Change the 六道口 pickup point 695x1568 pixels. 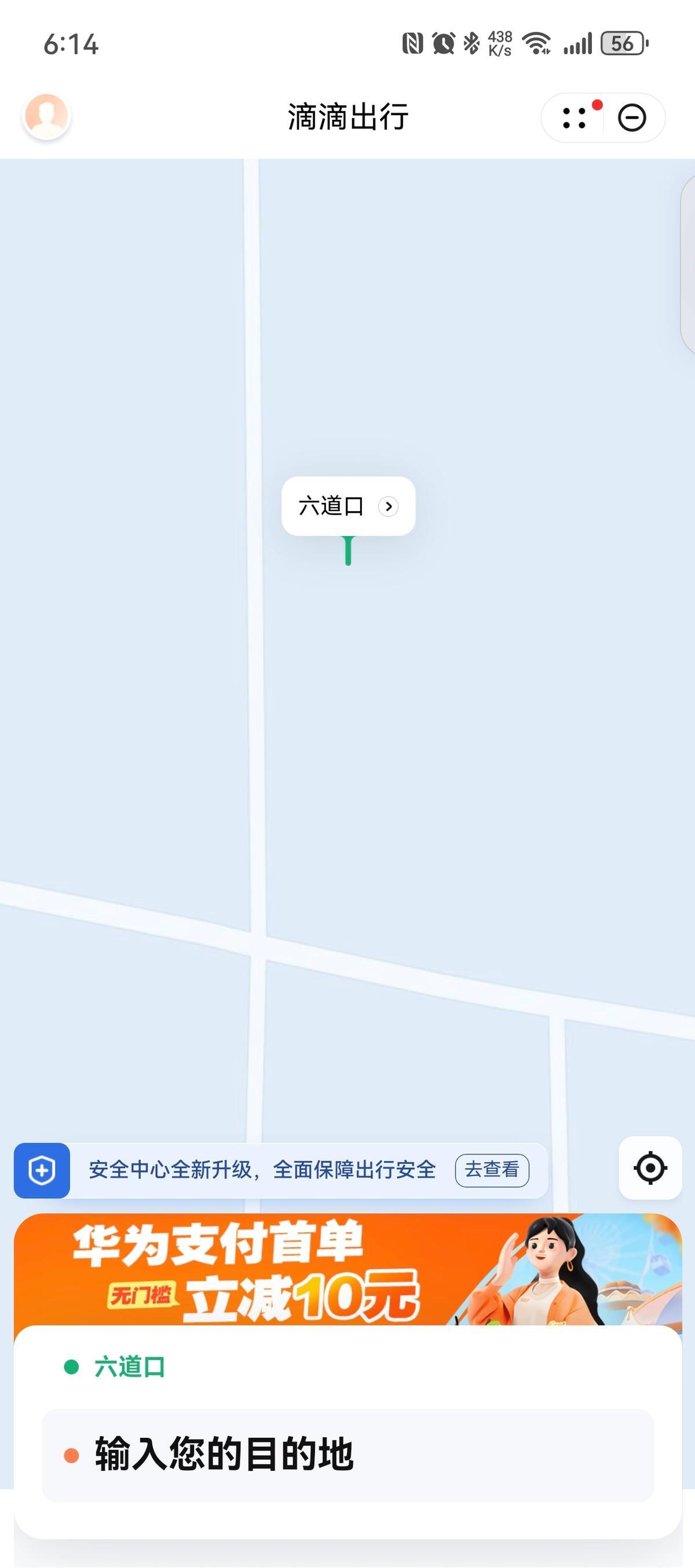[x=129, y=1367]
